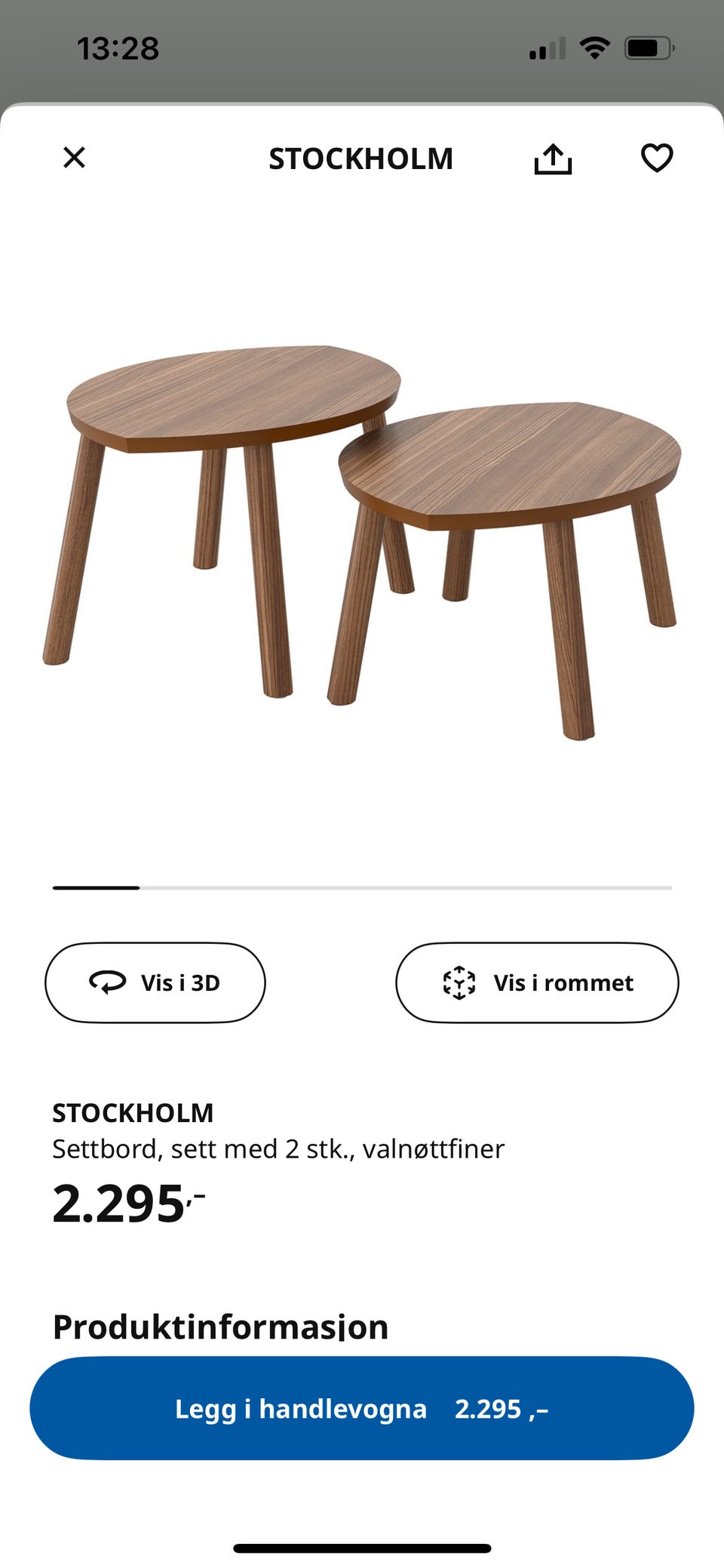Open product details under Produktinformasjon
Viewport: 724px width, 1568px height.
click(x=219, y=1327)
